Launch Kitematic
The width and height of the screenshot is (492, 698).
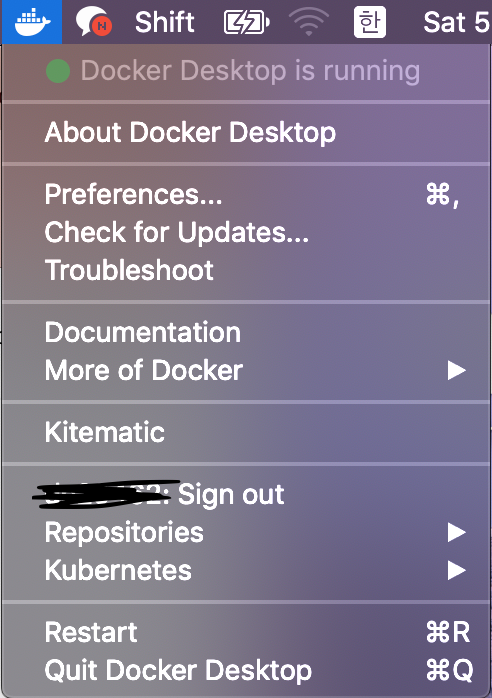246,432
